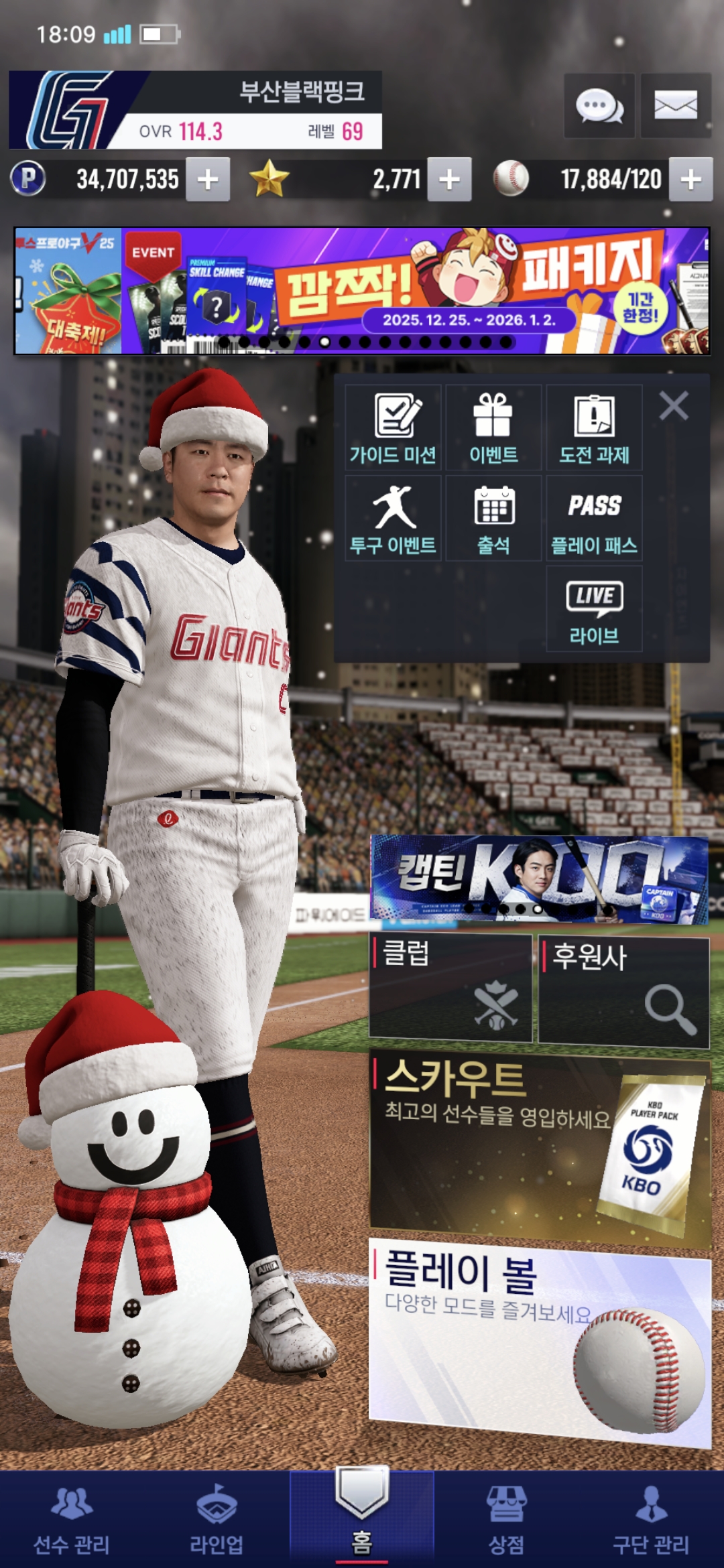Switch to the 상점 tab

coord(506,1520)
